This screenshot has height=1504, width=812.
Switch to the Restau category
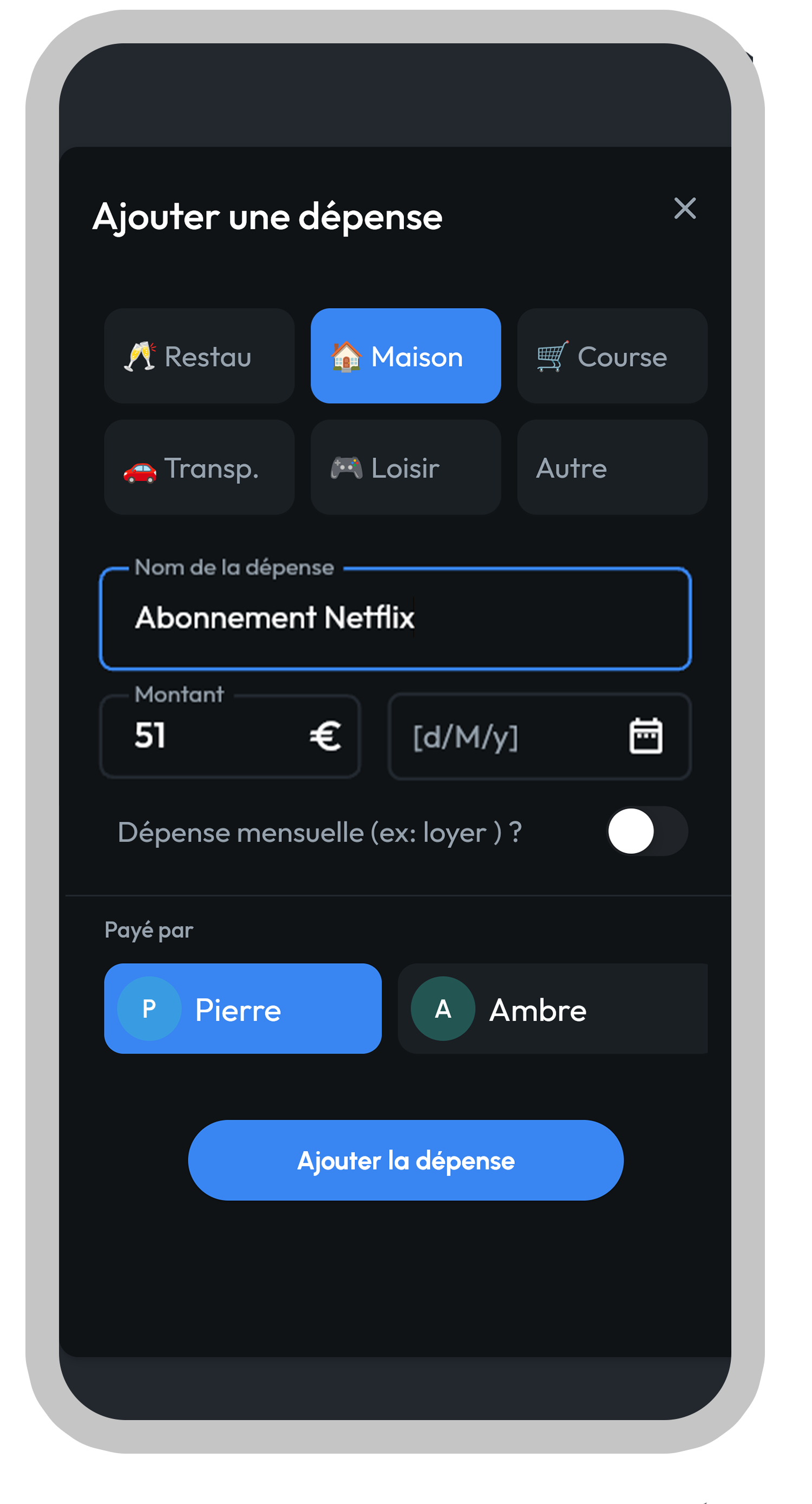199,357
